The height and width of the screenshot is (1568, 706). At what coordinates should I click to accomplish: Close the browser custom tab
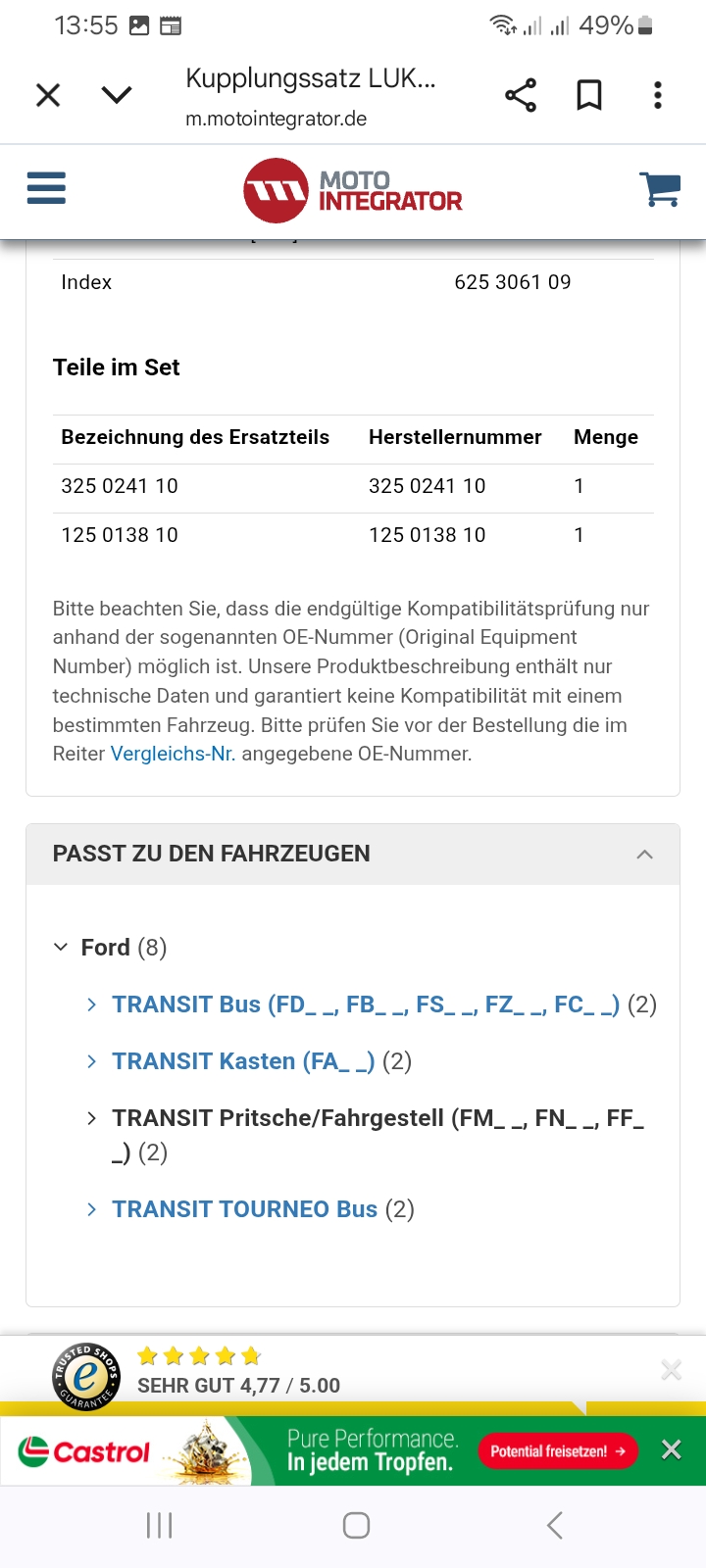point(48,95)
